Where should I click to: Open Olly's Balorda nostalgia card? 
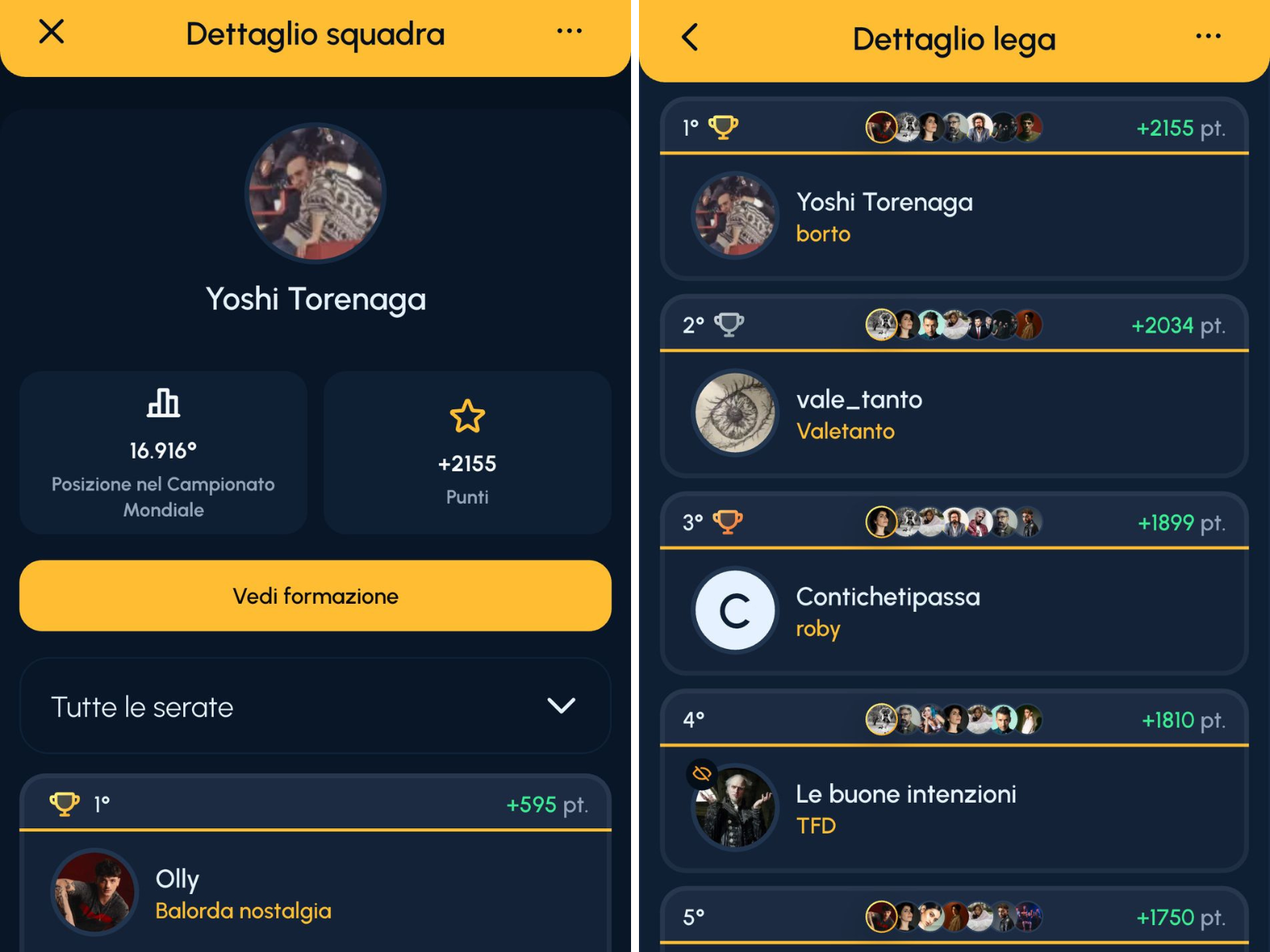(x=315, y=892)
